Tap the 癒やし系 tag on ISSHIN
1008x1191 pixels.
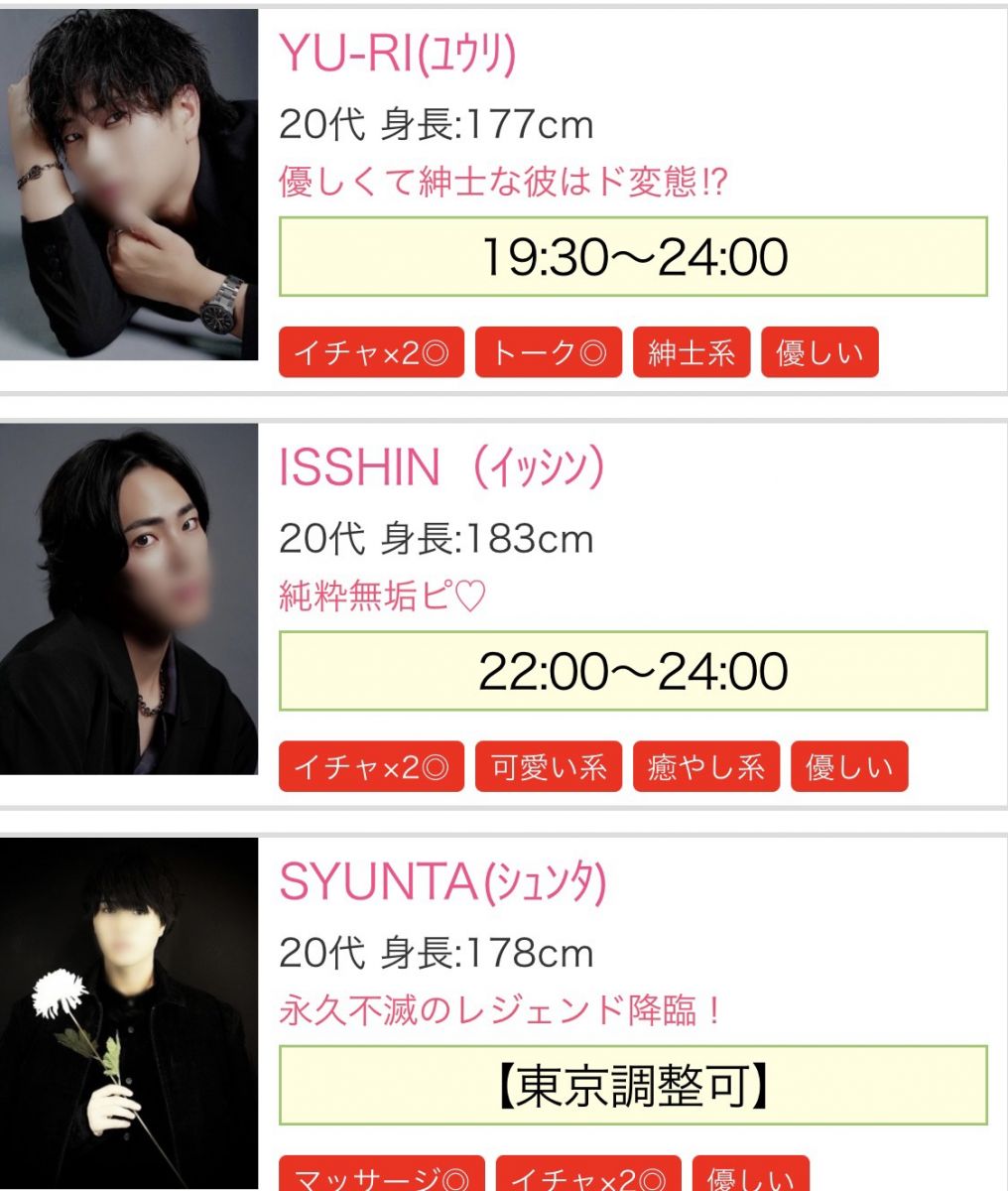[706, 767]
